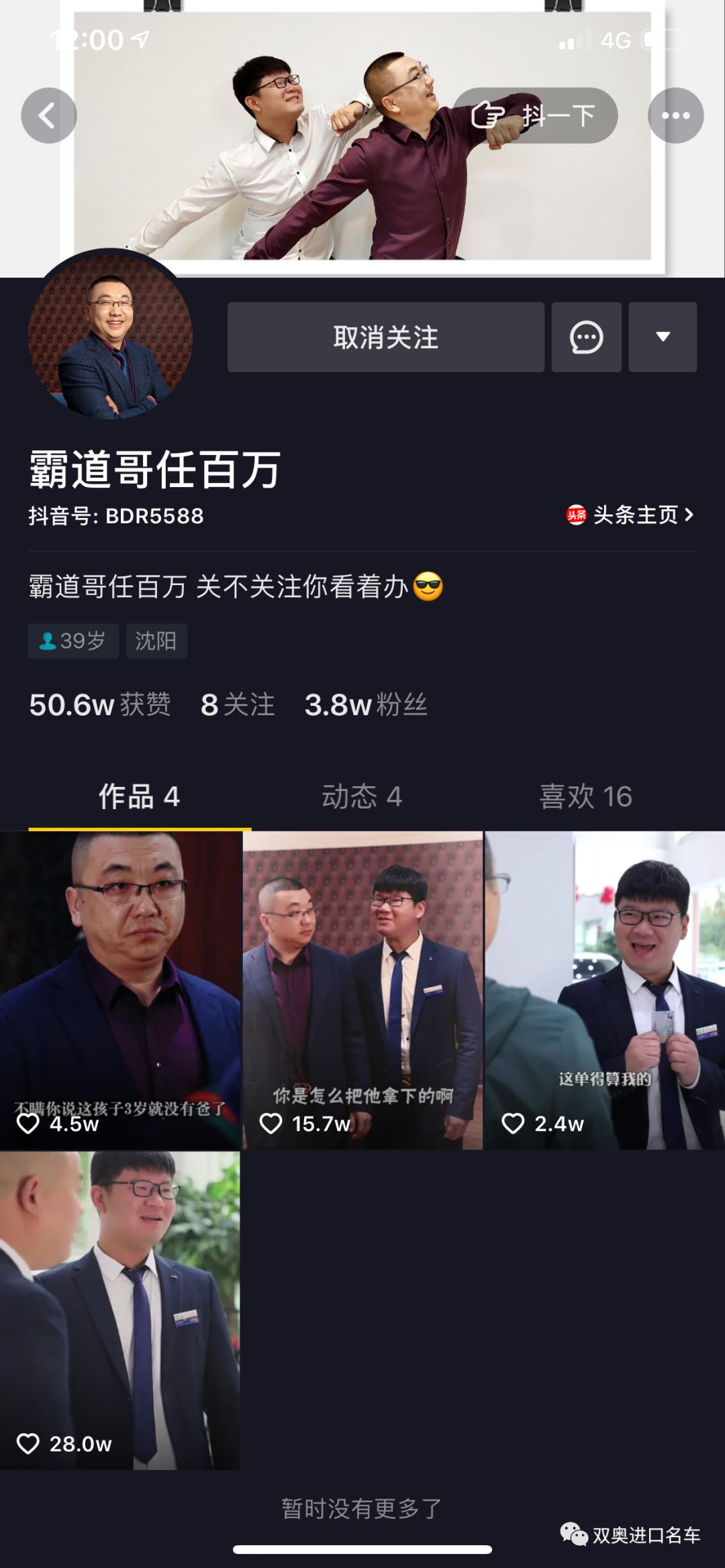Screen dimensions: 725x1568
Task: Open the video with 4.5w likes
Action: coord(120,990)
